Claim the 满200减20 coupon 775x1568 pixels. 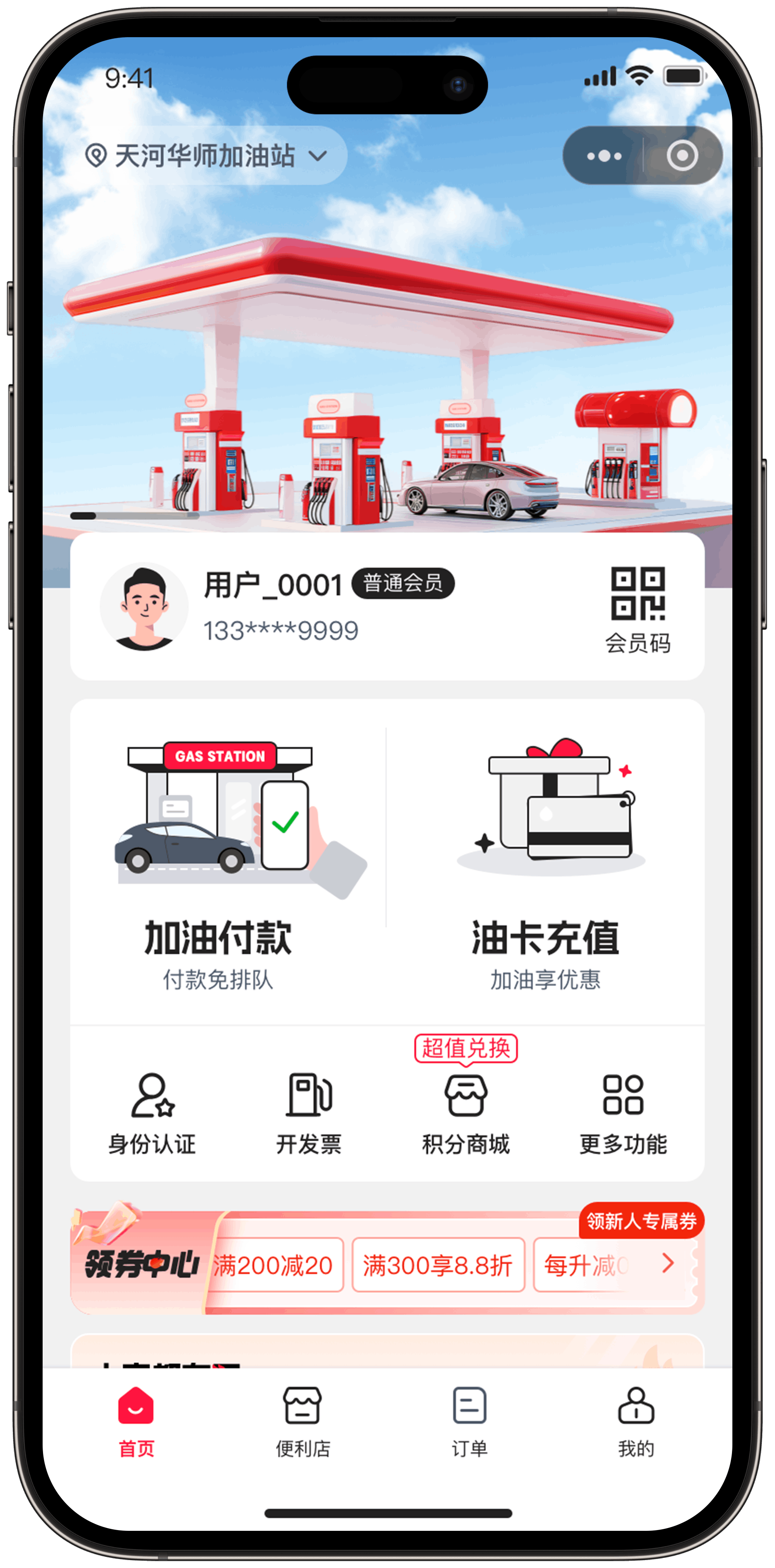[x=274, y=1266]
